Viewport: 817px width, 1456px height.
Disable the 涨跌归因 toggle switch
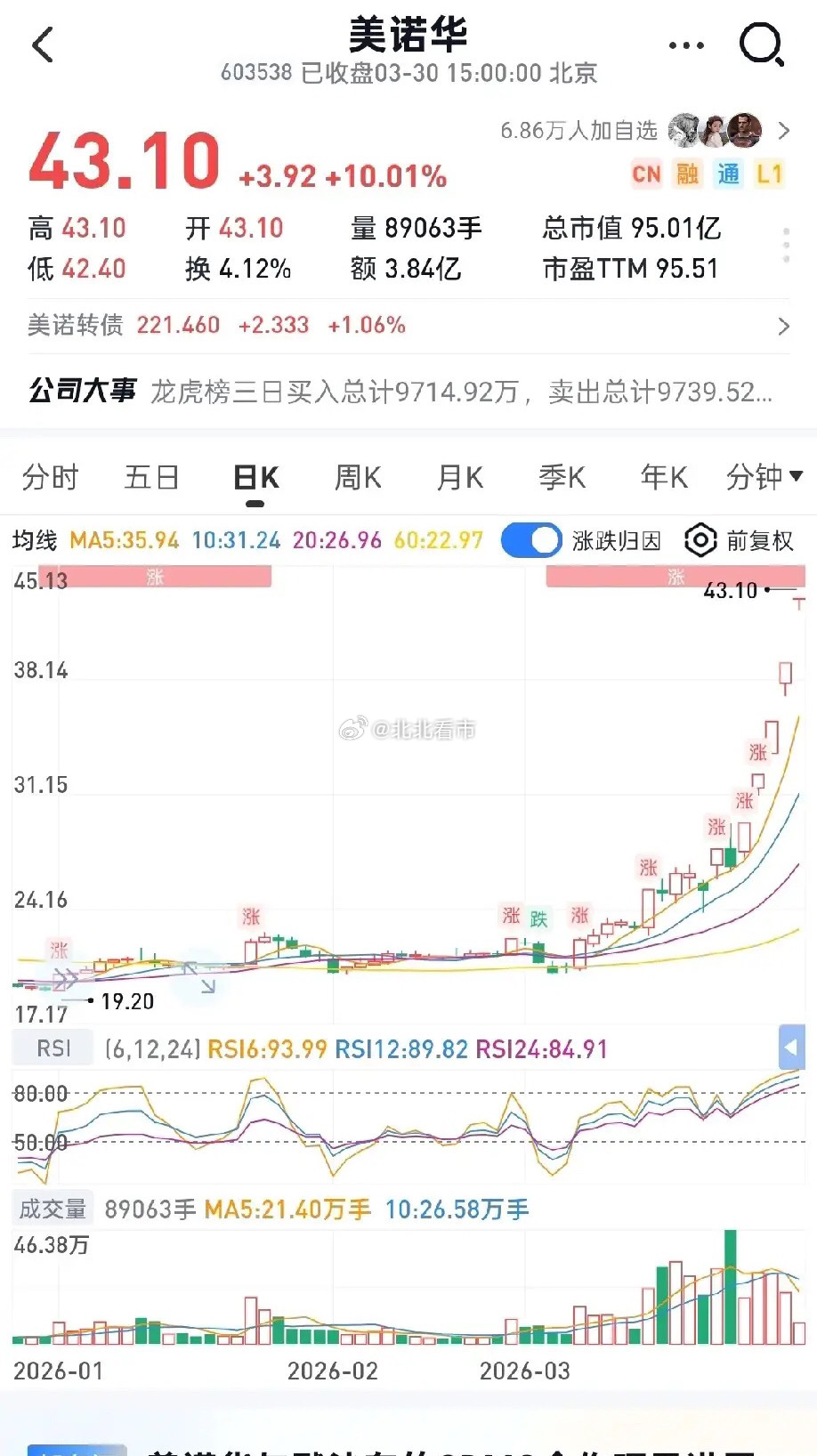(530, 540)
